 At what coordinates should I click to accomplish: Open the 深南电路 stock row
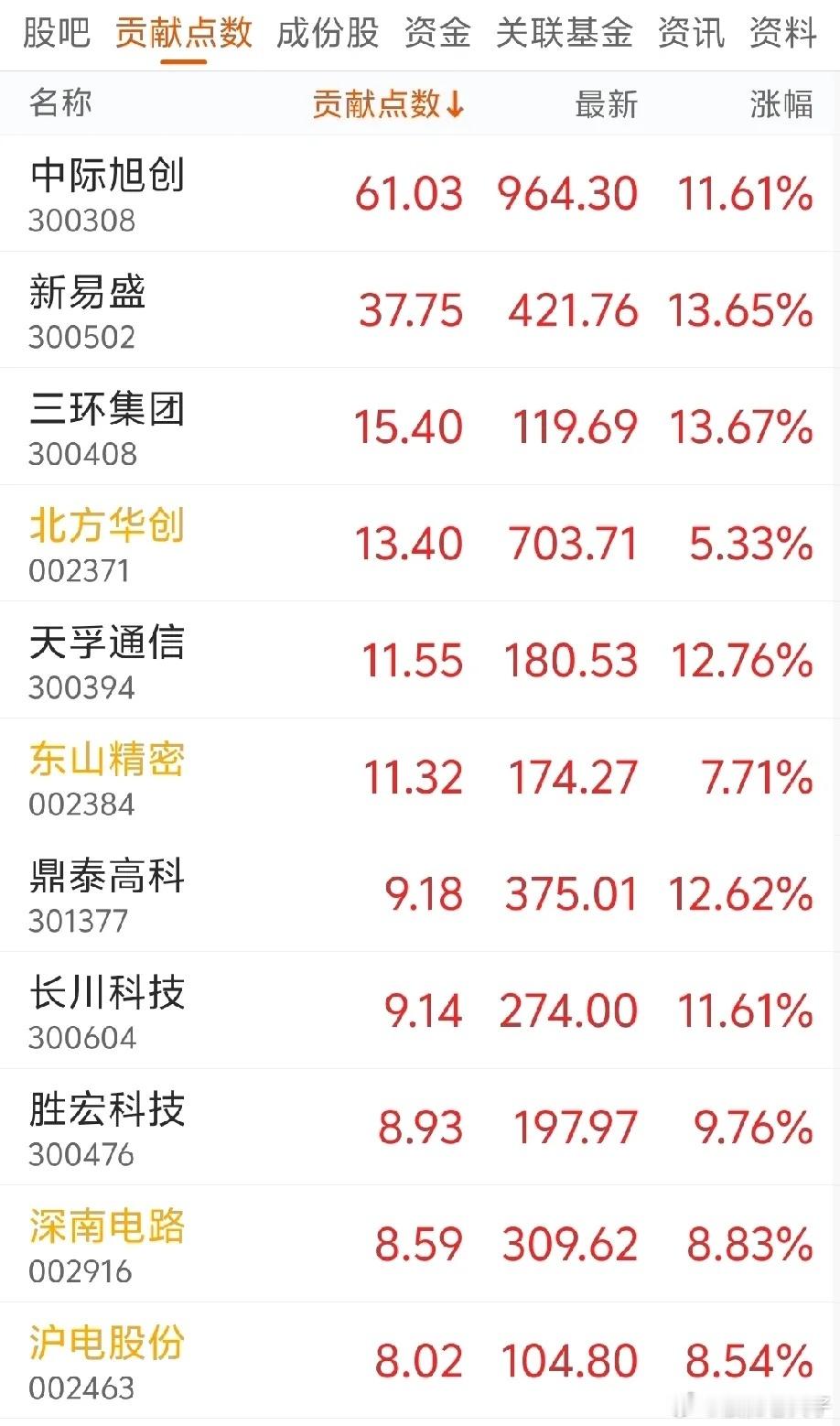click(420, 1244)
